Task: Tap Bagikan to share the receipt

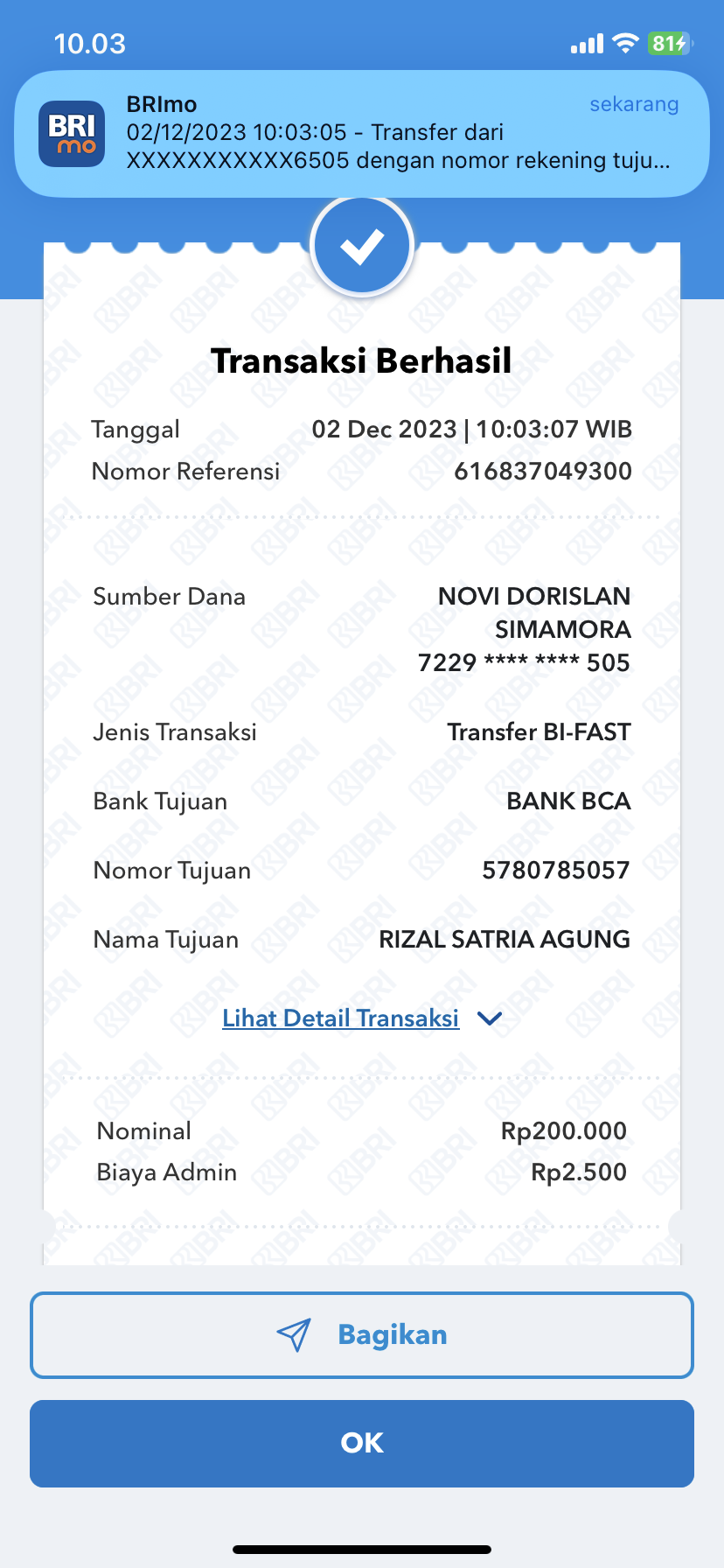Action: tap(361, 1335)
